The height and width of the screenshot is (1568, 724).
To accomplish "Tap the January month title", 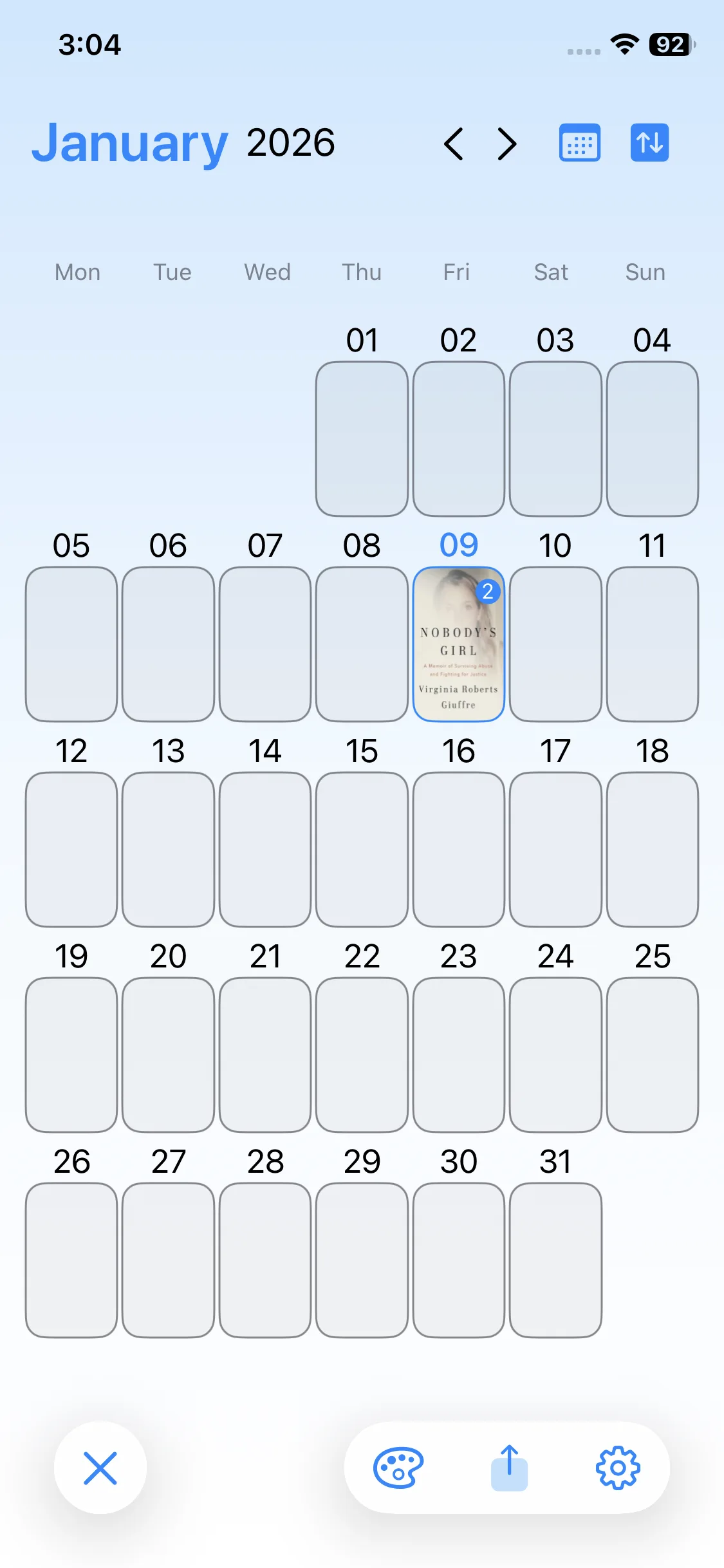I will tap(130, 143).
